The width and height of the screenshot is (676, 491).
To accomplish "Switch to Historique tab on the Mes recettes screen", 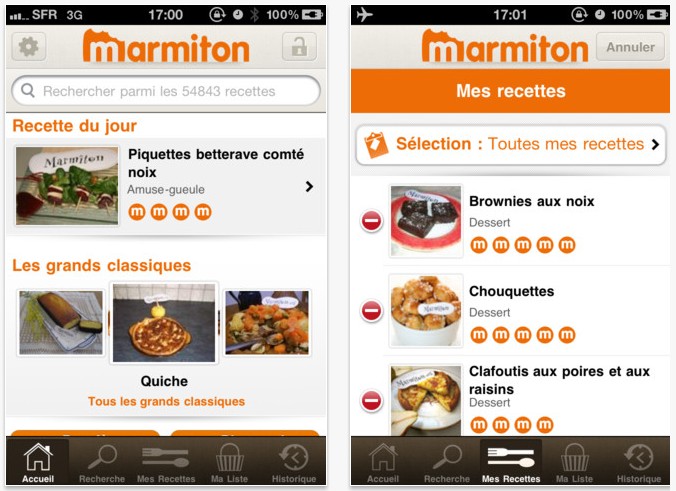I will pos(638,463).
